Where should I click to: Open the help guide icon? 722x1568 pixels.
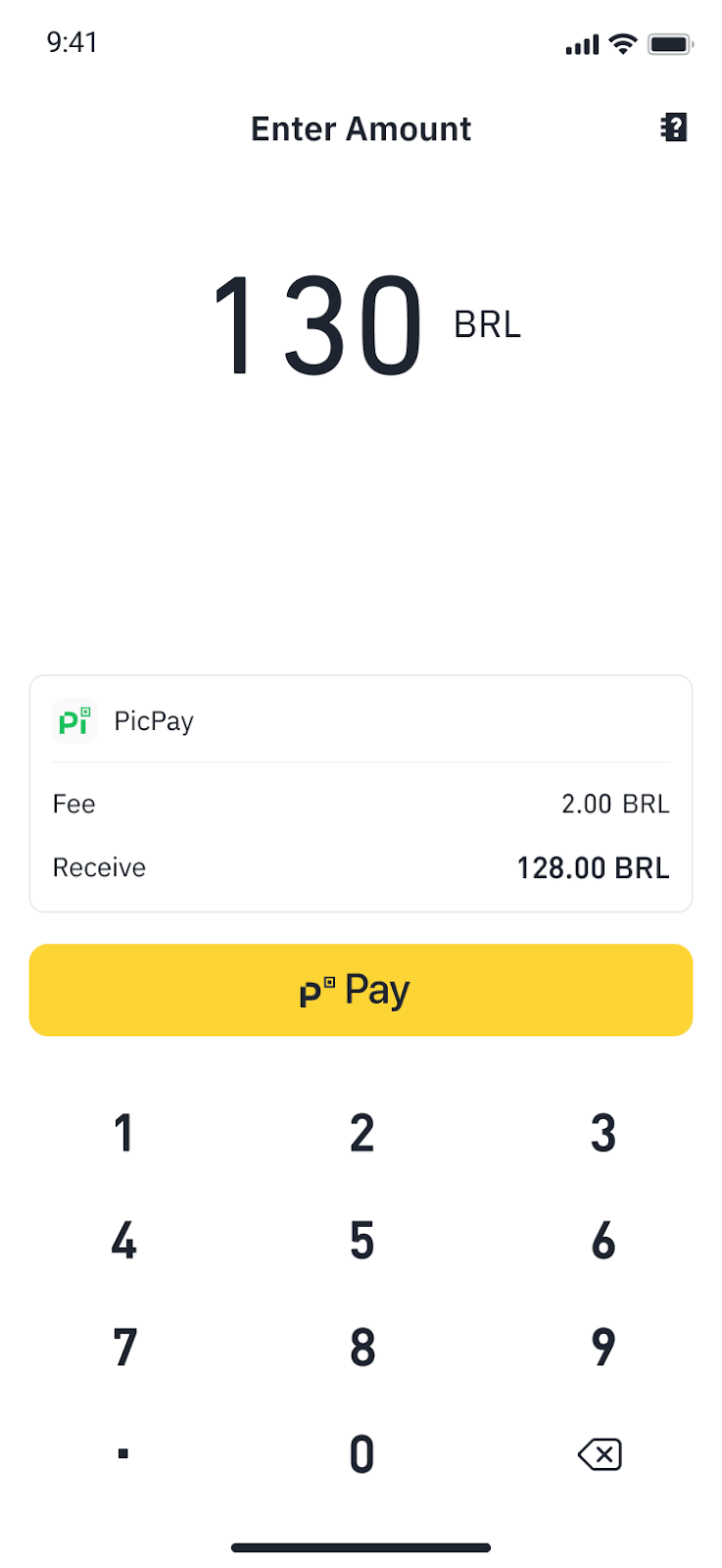click(674, 127)
